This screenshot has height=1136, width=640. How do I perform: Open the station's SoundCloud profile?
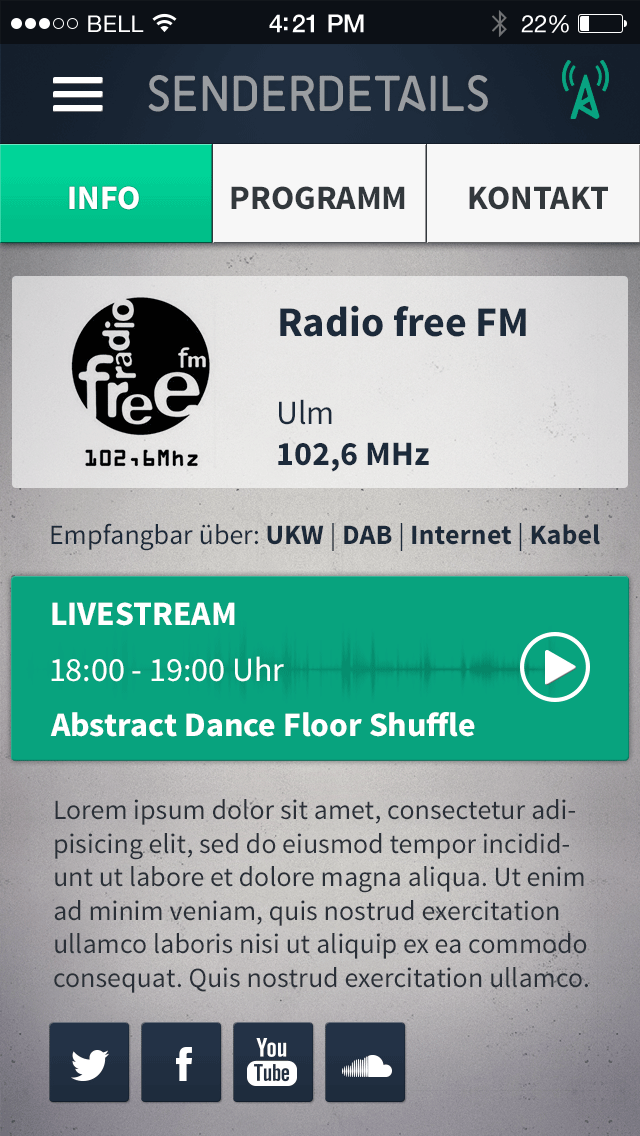pyautogui.click(x=365, y=1062)
